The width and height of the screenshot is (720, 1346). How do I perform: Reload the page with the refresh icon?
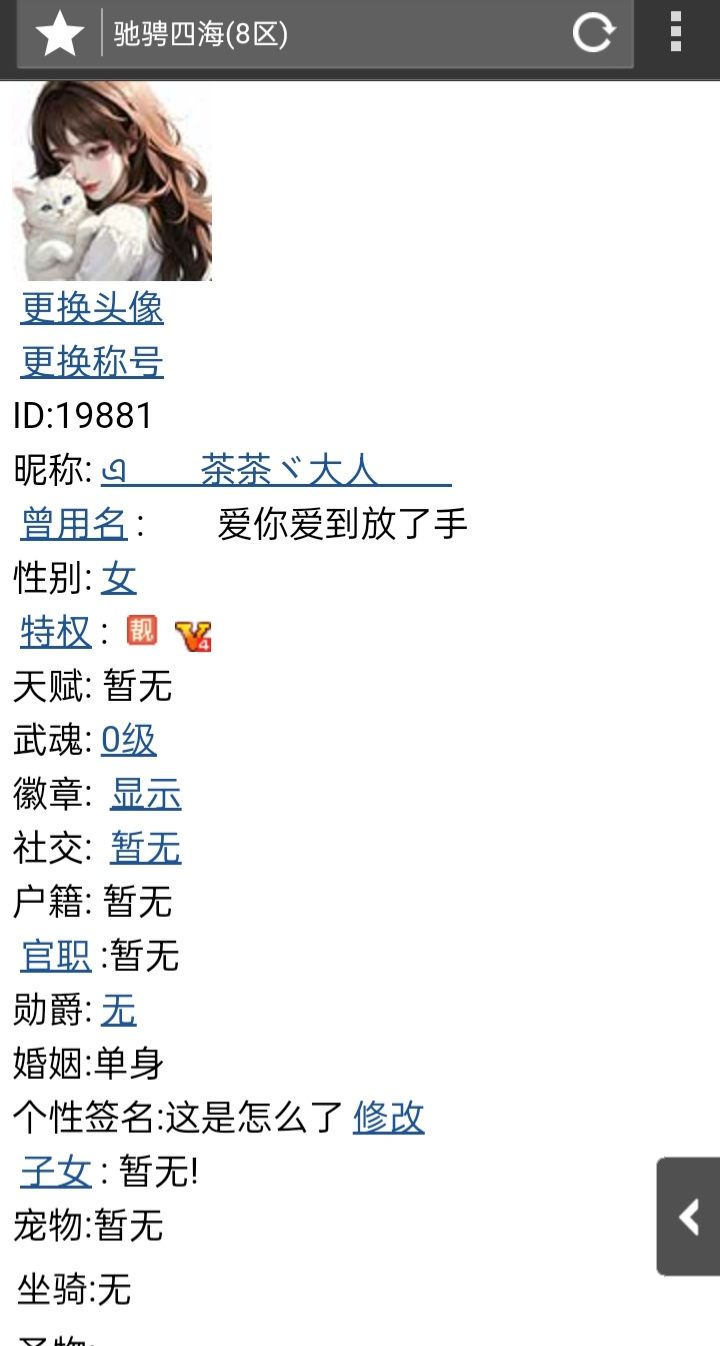point(593,34)
